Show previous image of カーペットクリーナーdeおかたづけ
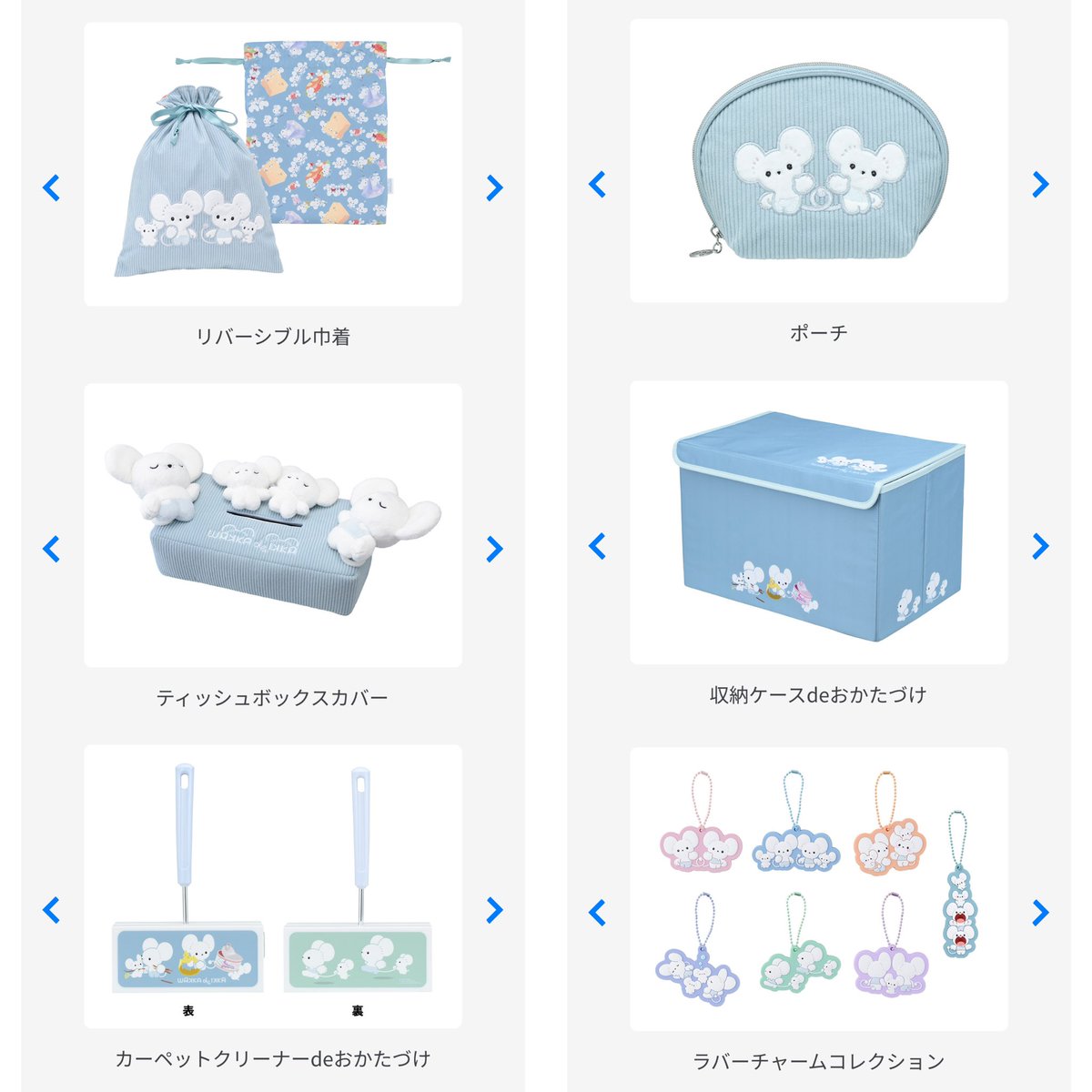 (x=52, y=910)
